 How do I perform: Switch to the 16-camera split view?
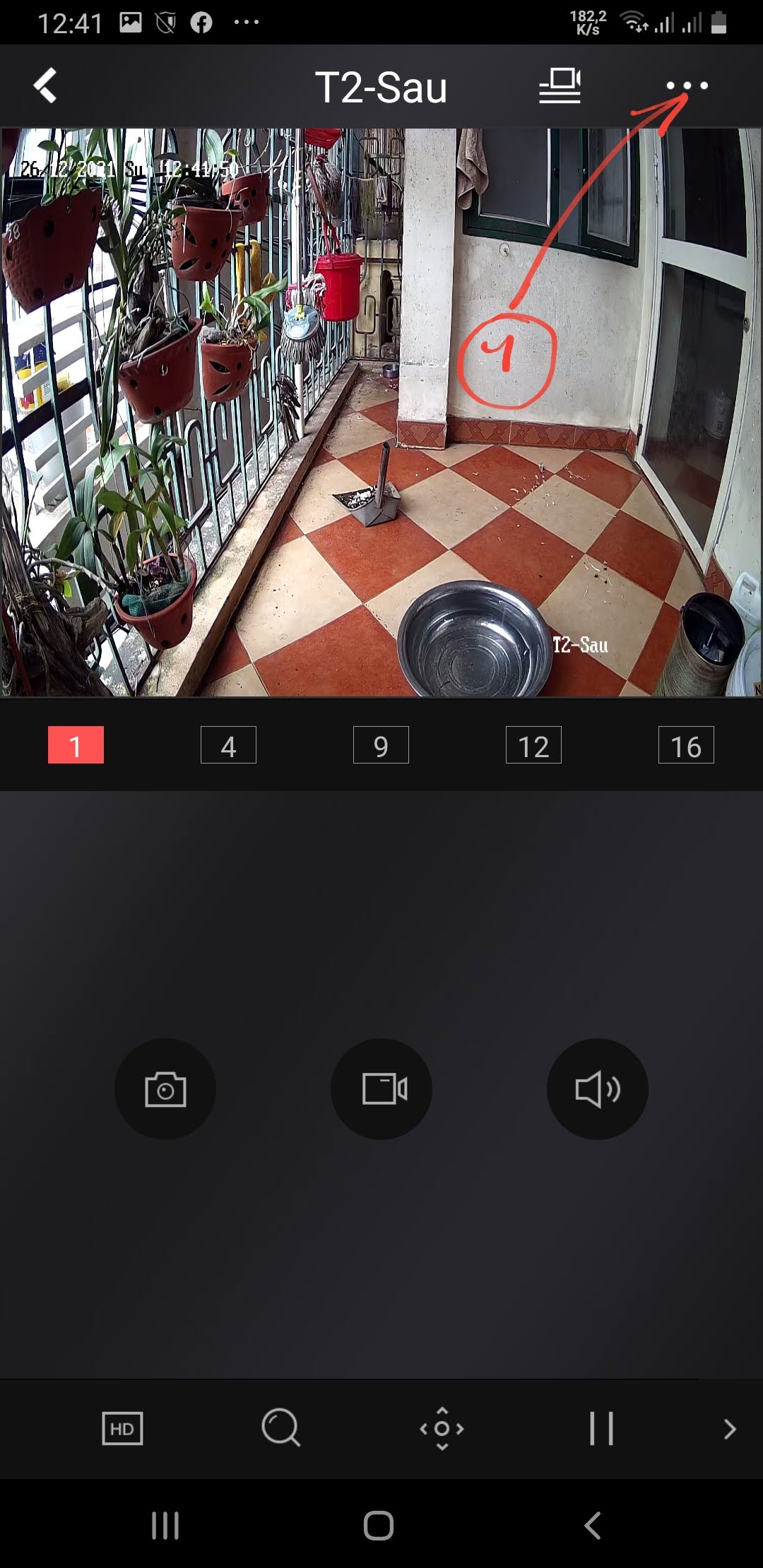coord(686,745)
